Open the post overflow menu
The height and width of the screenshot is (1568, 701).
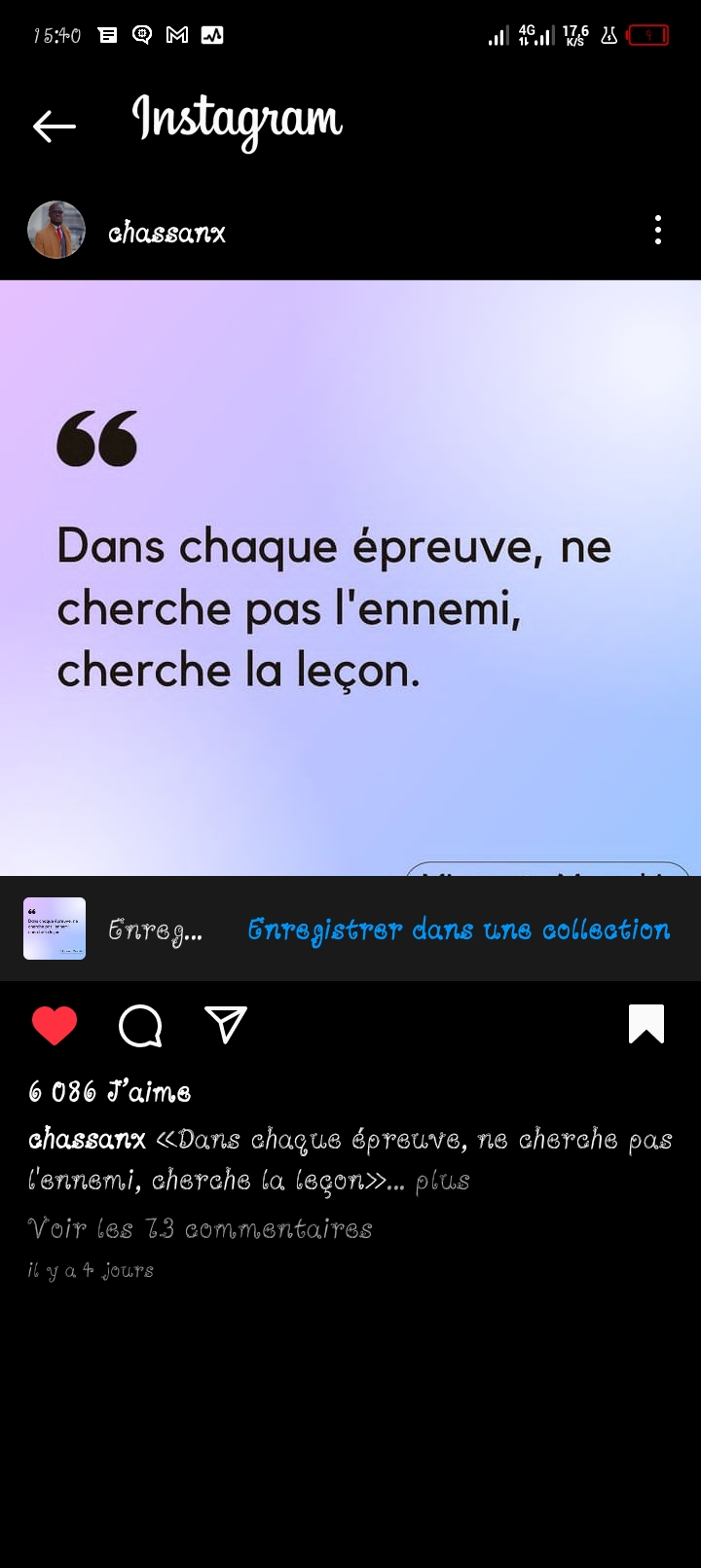click(x=658, y=231)
